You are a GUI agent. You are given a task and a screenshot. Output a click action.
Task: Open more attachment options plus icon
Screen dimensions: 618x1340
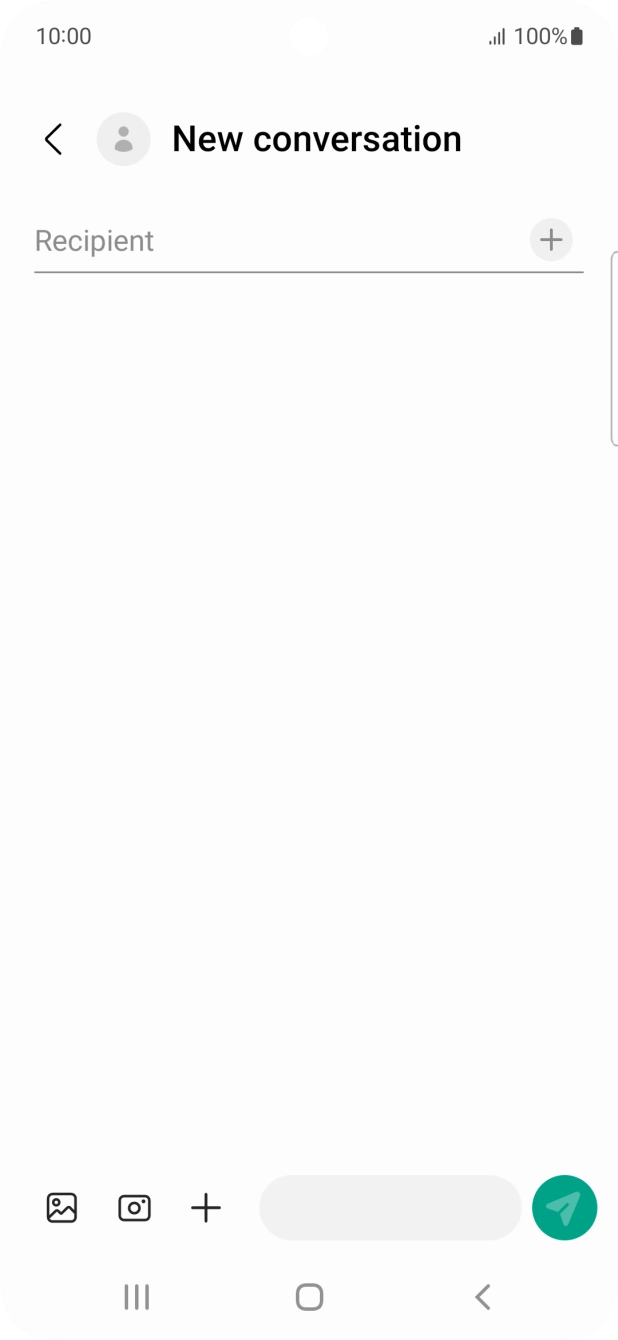[x=206, y=1208]
